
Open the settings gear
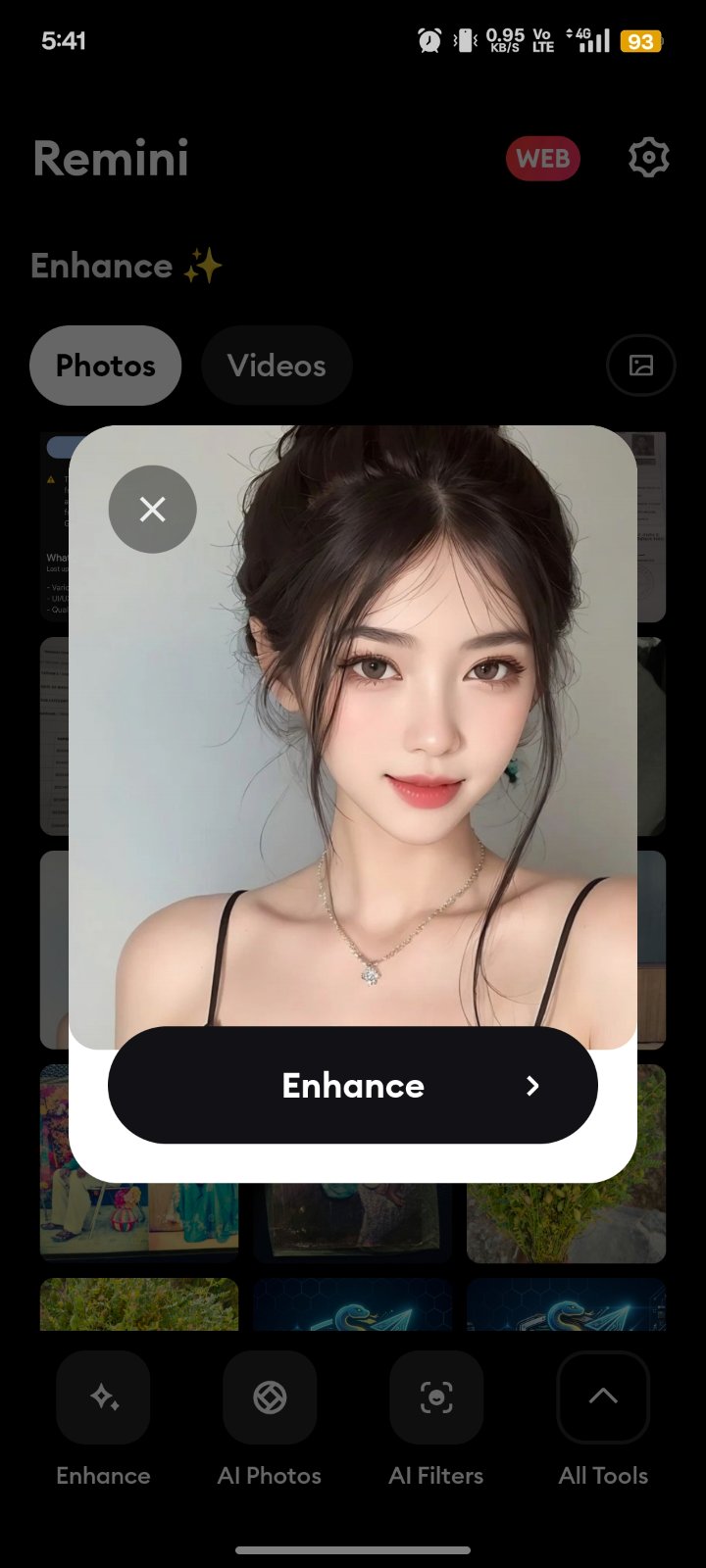tap(648, 158)
